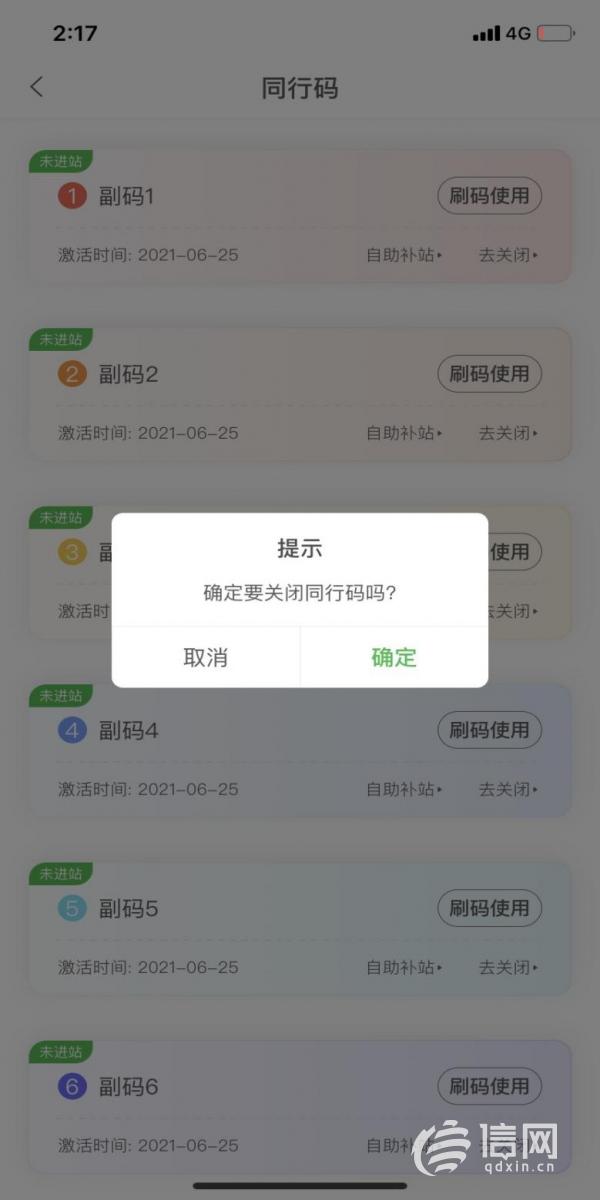Go back from the 同行码 page
The width and height of the screenshot is (600, 1200).
pyautogui.click(x=37, y=88)
